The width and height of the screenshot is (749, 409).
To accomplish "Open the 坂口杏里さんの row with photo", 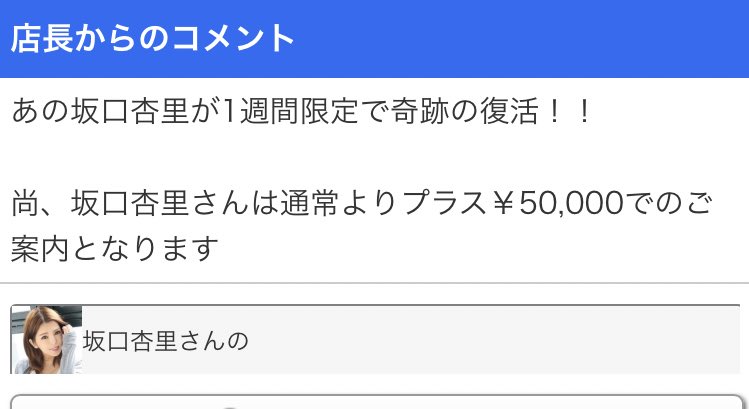I will (374, 340).
